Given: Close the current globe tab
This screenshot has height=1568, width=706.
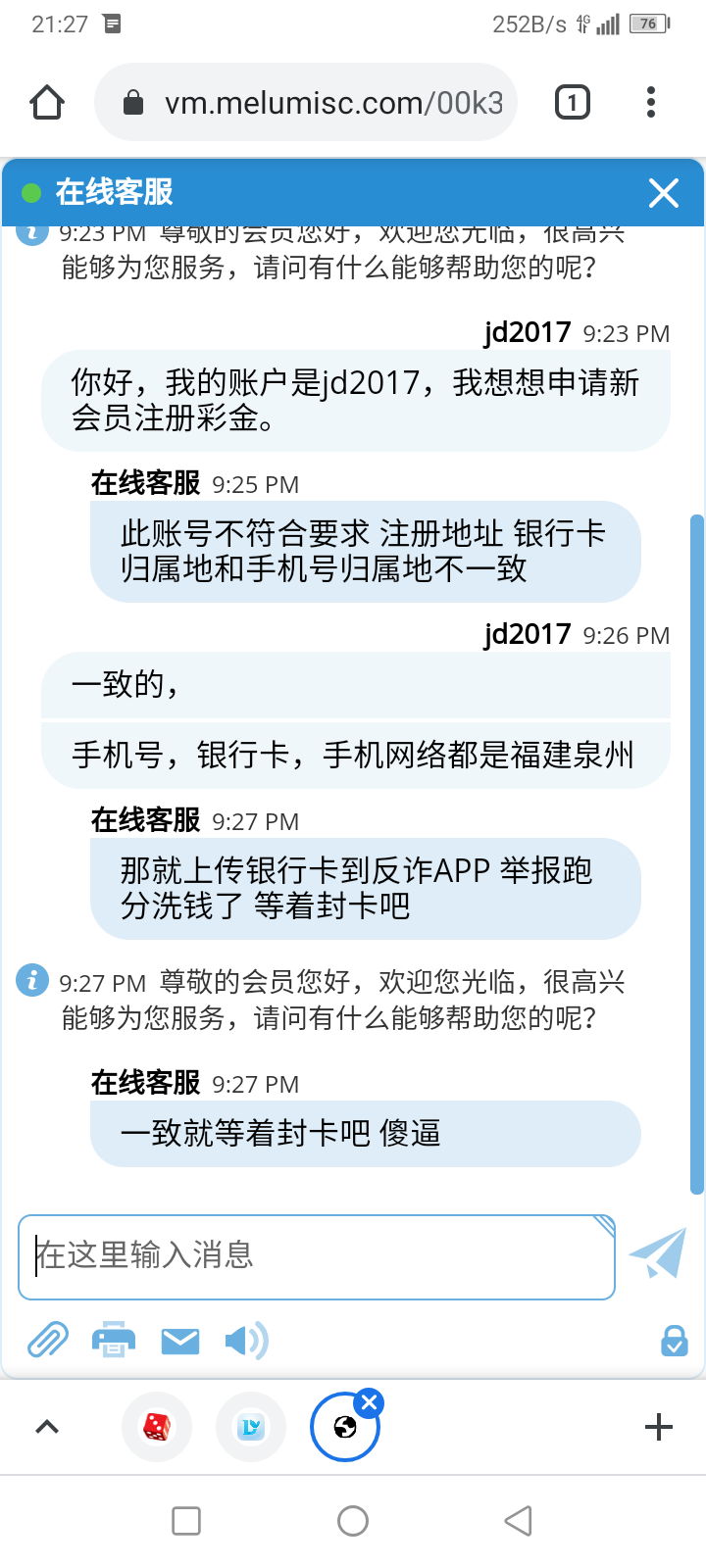Looking at the screenshot, I should click(369, 1403).
